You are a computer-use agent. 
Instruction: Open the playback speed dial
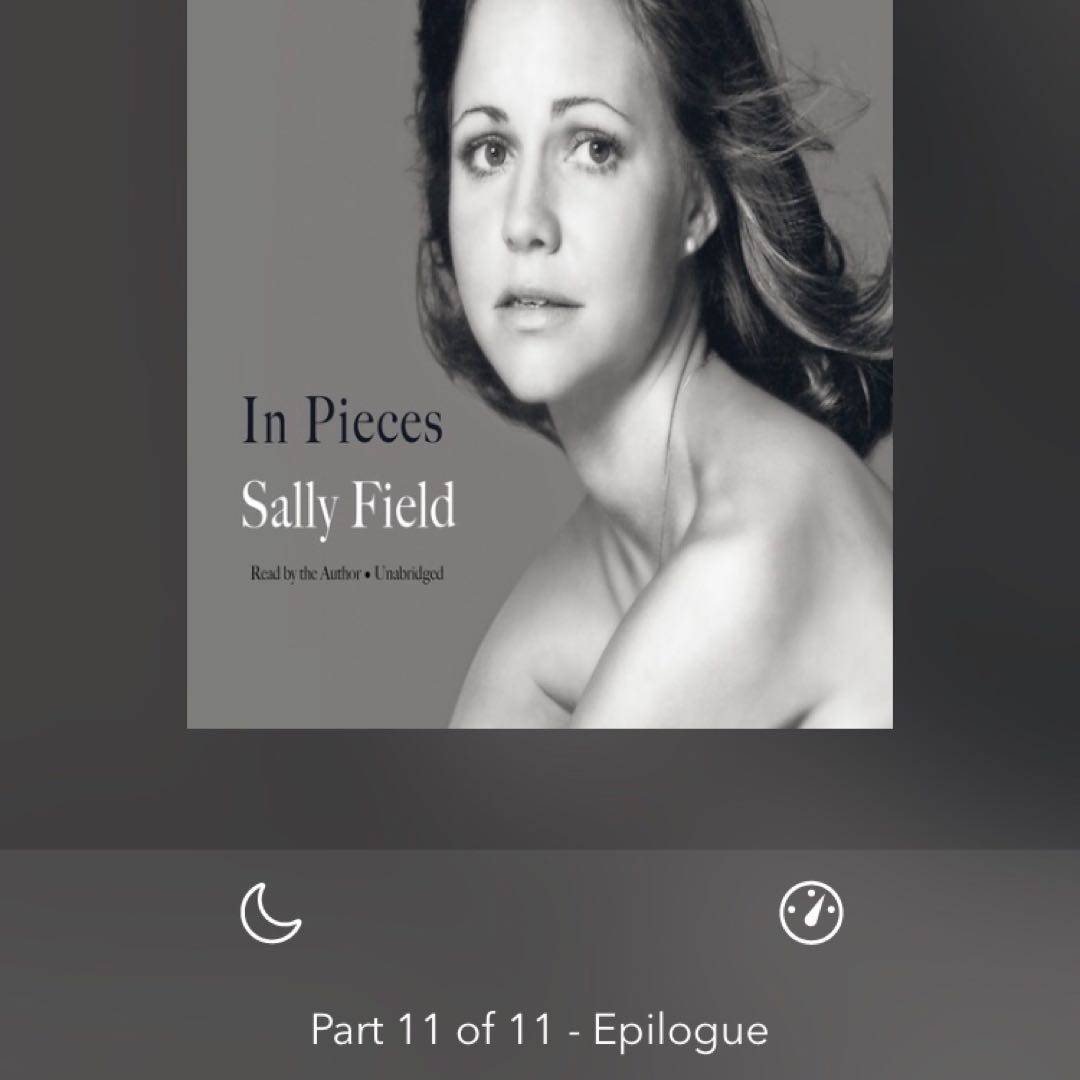pyautogui.click(x=811, y=913)
